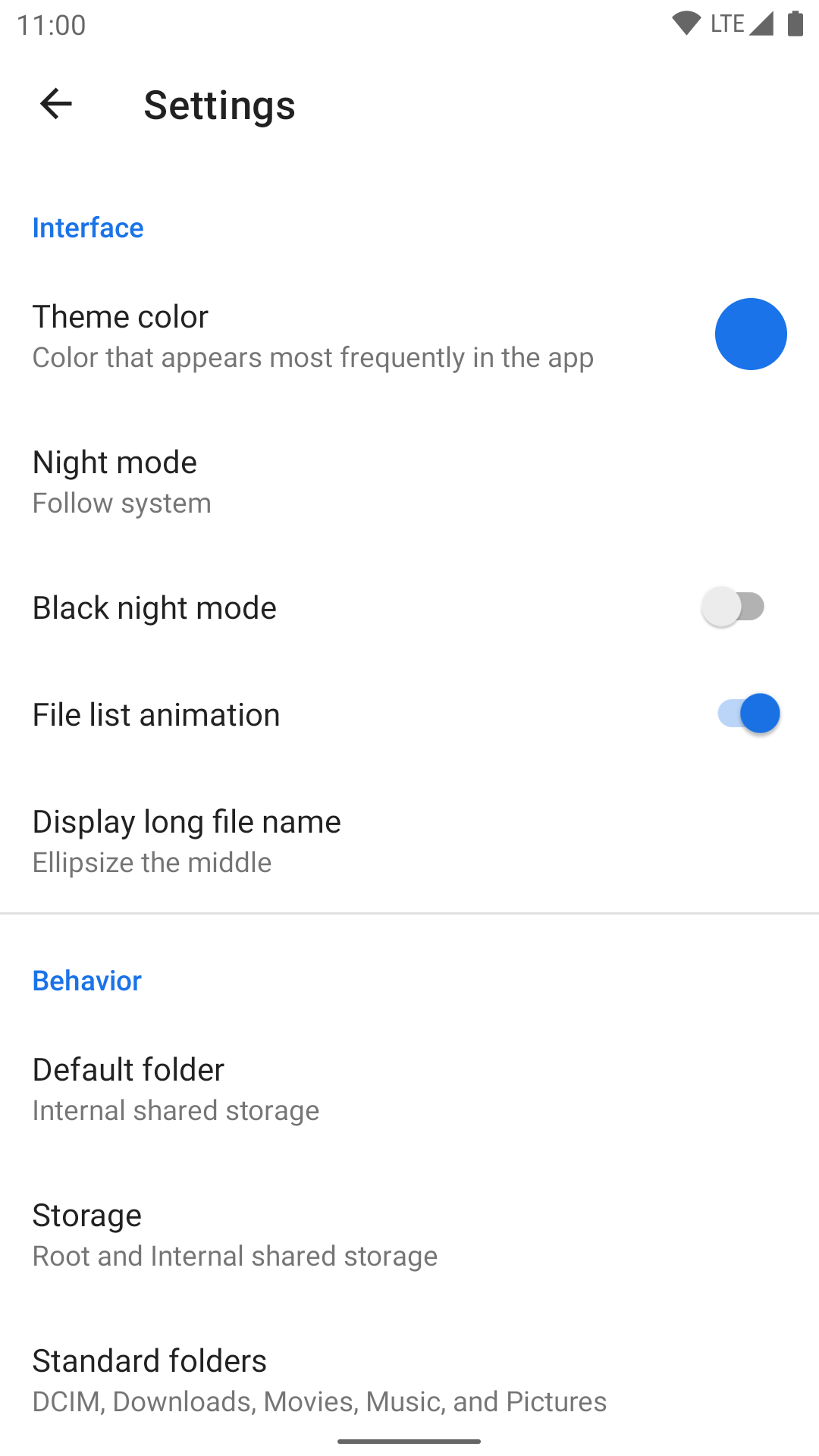Screen dimensions: 819x1456
Task: Change the Default folder
Action: (409, 1088)
